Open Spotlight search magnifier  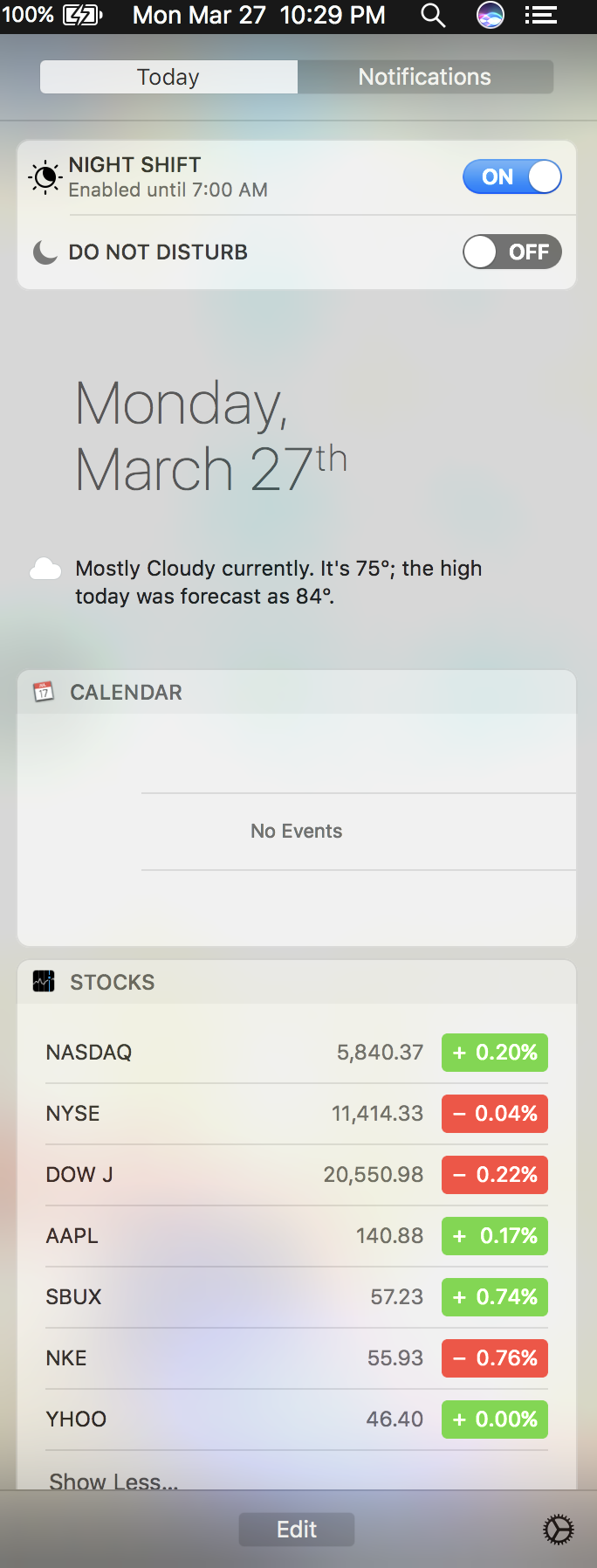pos(433,15)
